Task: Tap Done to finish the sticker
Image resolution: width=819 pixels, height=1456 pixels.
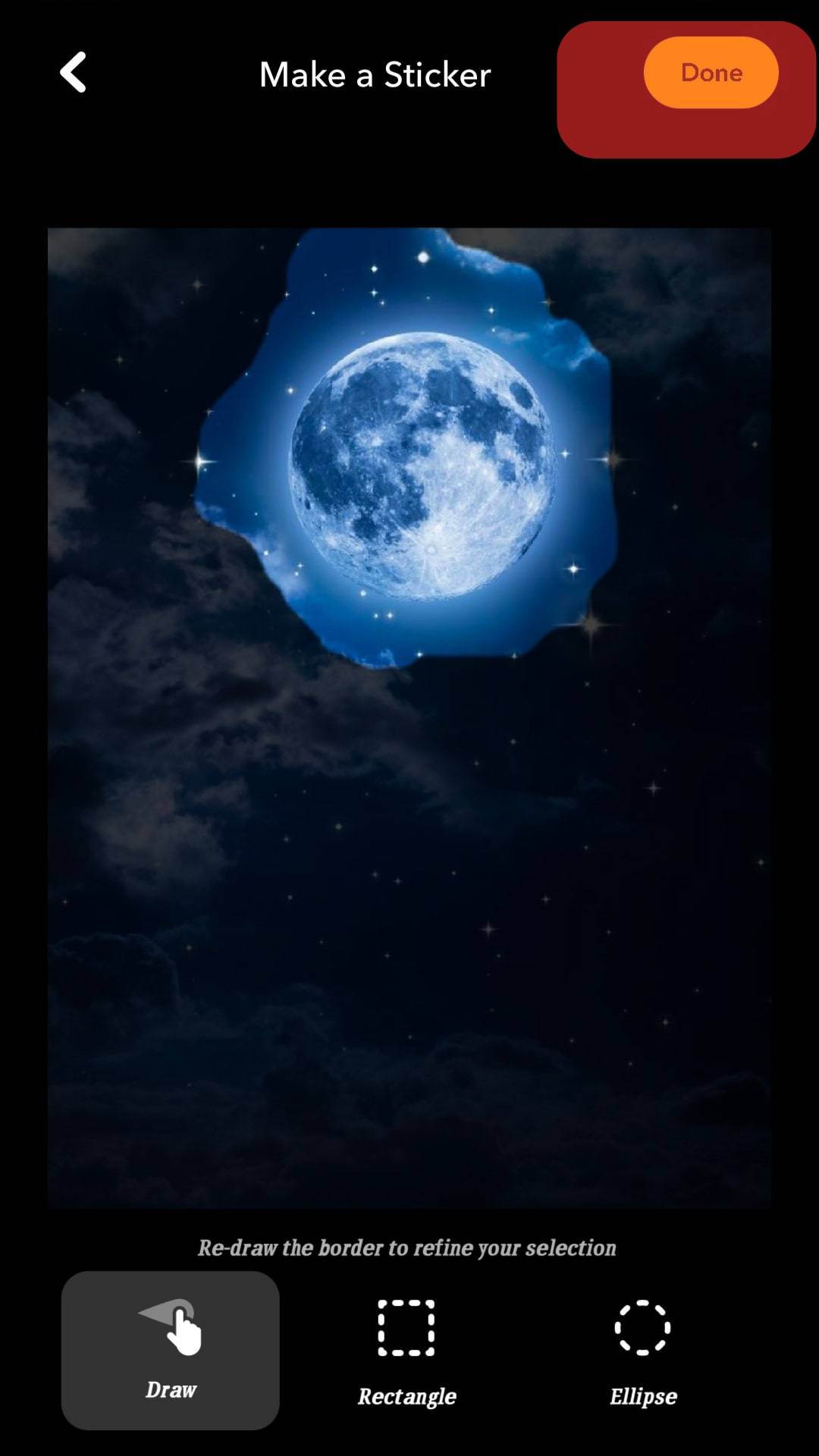Action: [x=711, y=73]
